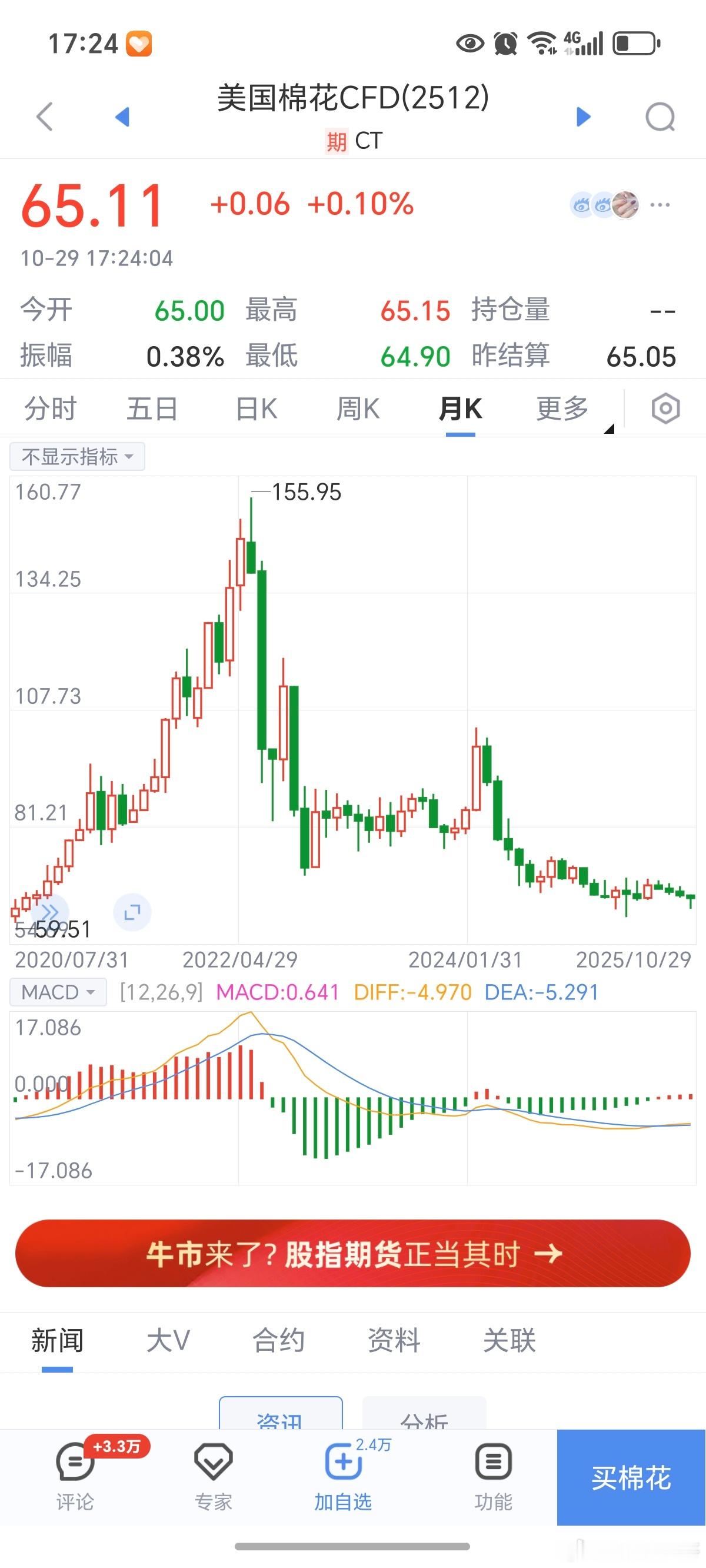Screen dimensions: 706x1568
Task: Open the 合约 contract tab
Action: pos(279,1339)
